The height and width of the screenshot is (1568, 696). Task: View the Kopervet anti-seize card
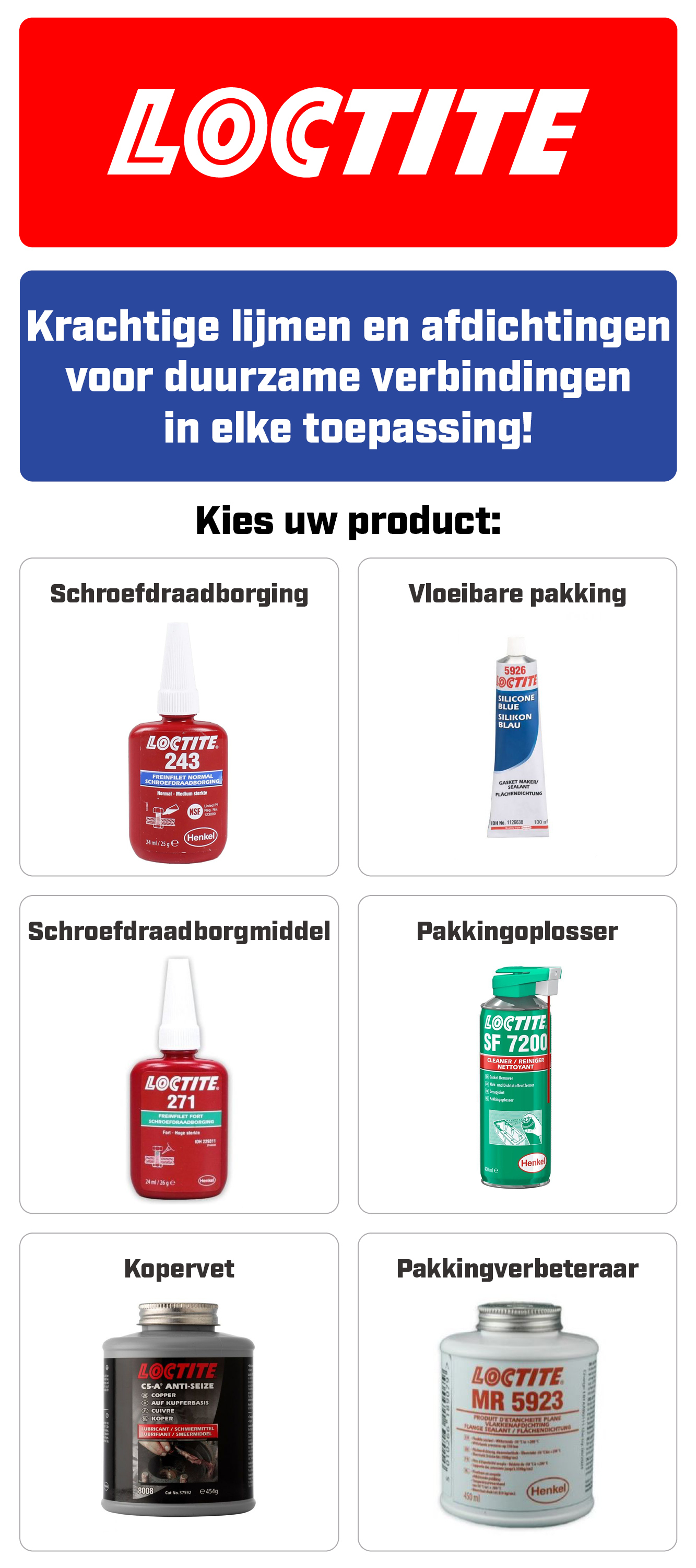tap(179, 1391)
